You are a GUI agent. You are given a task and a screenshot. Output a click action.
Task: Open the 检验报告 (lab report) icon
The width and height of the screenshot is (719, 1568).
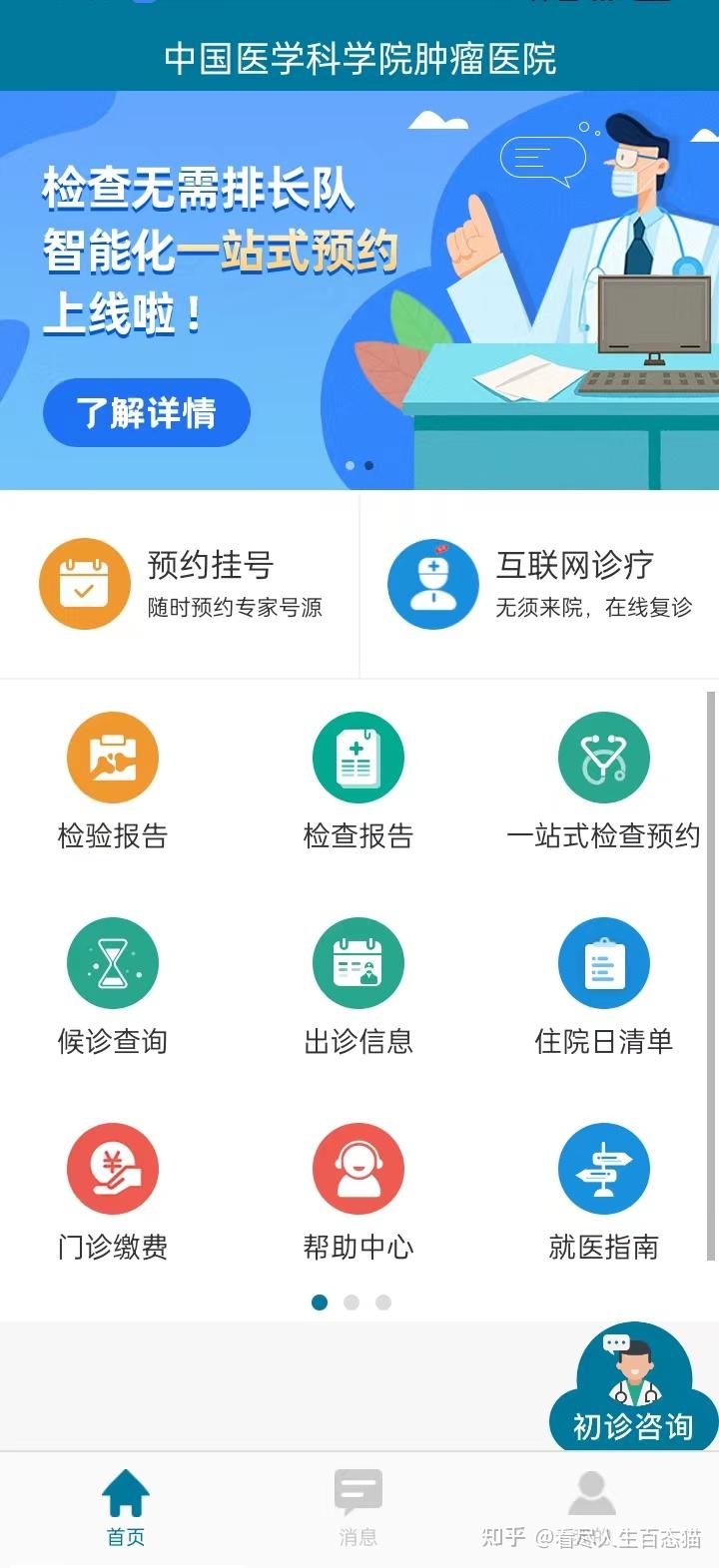[x=112, y=757]
